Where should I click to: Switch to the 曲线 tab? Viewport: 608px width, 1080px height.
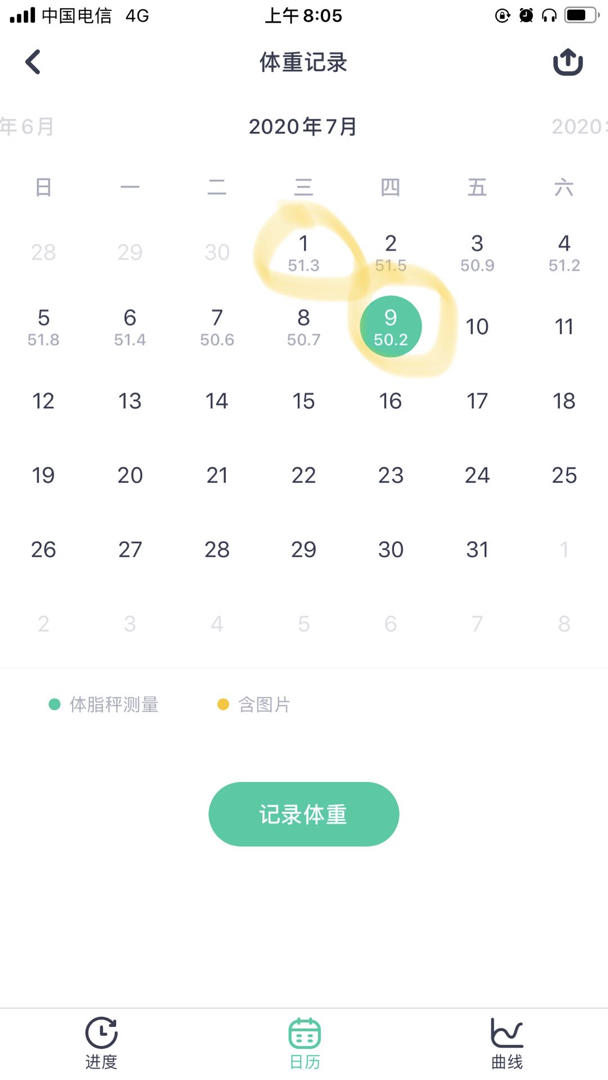click(506, 1042)
